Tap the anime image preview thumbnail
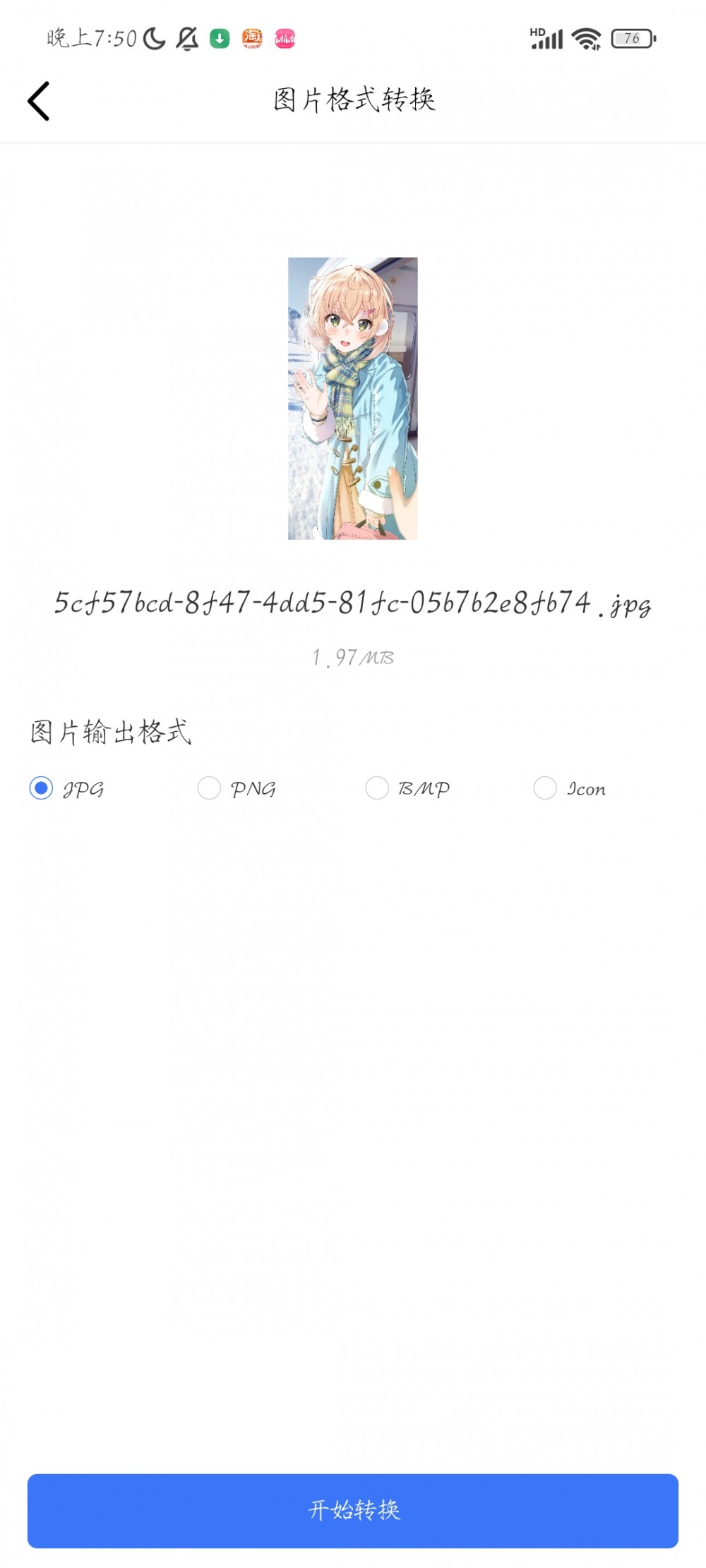This screenshot has height=1568, width=706. click(353, 400)
